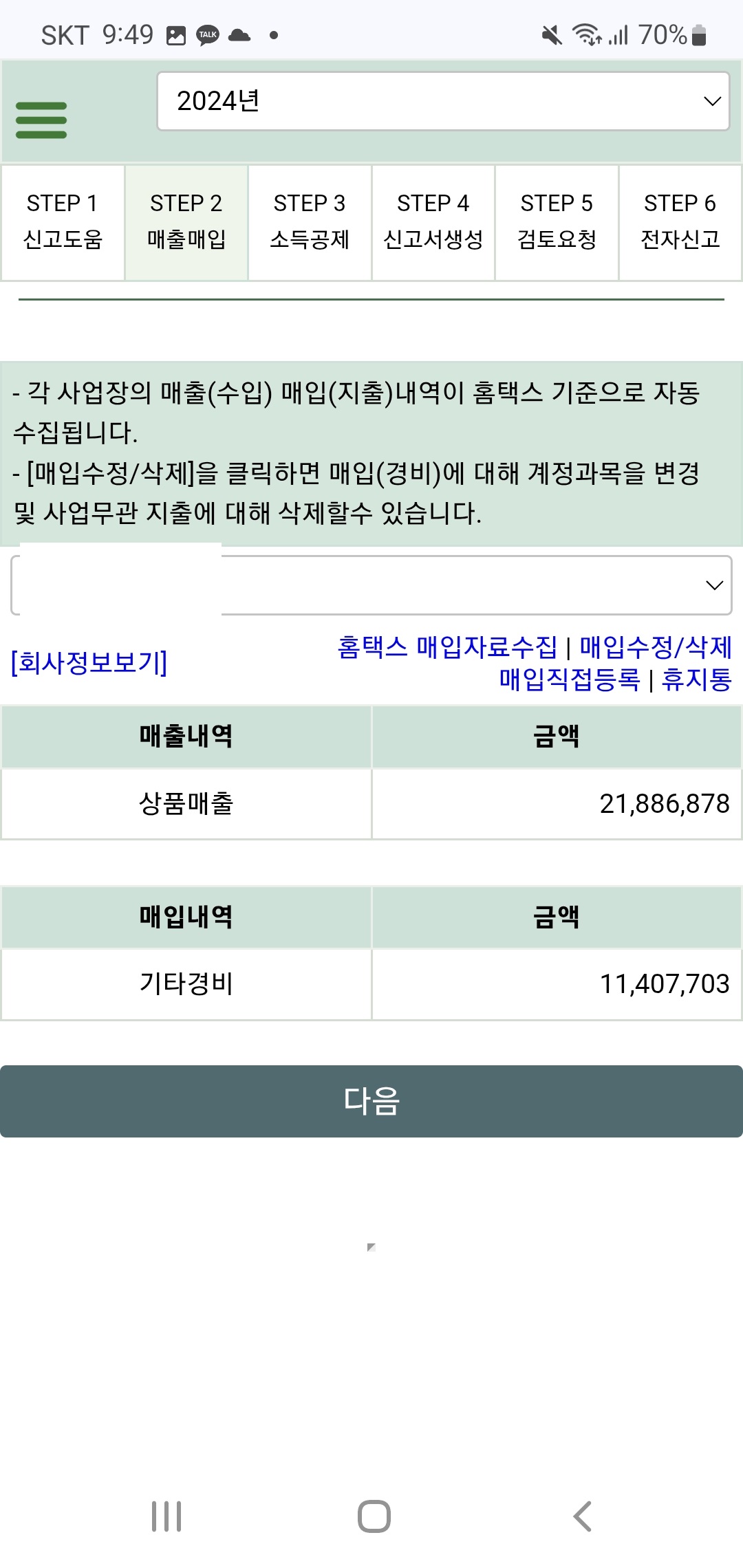Tap 홈택스 매입자료수집 link
Image resolution: width=743 pixels, height=1568 pixels.
(x=447, y=646)
